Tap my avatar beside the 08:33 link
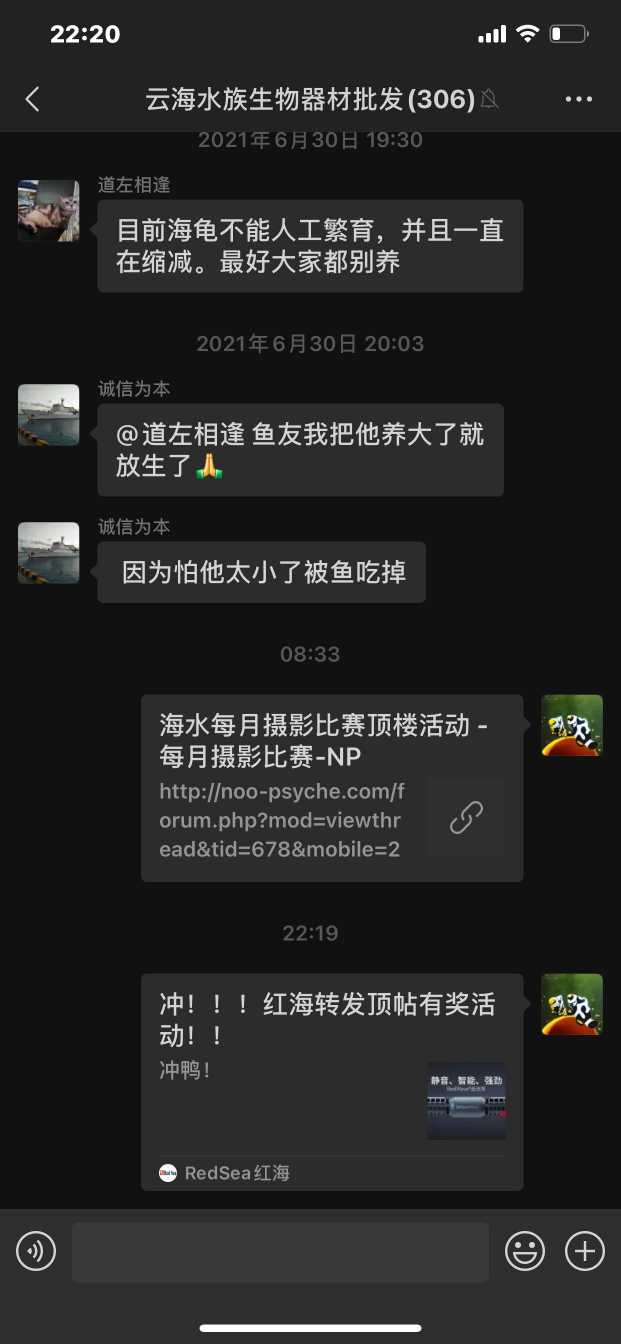The height and width of the screenshot is (1344, 621). [572, 725]
